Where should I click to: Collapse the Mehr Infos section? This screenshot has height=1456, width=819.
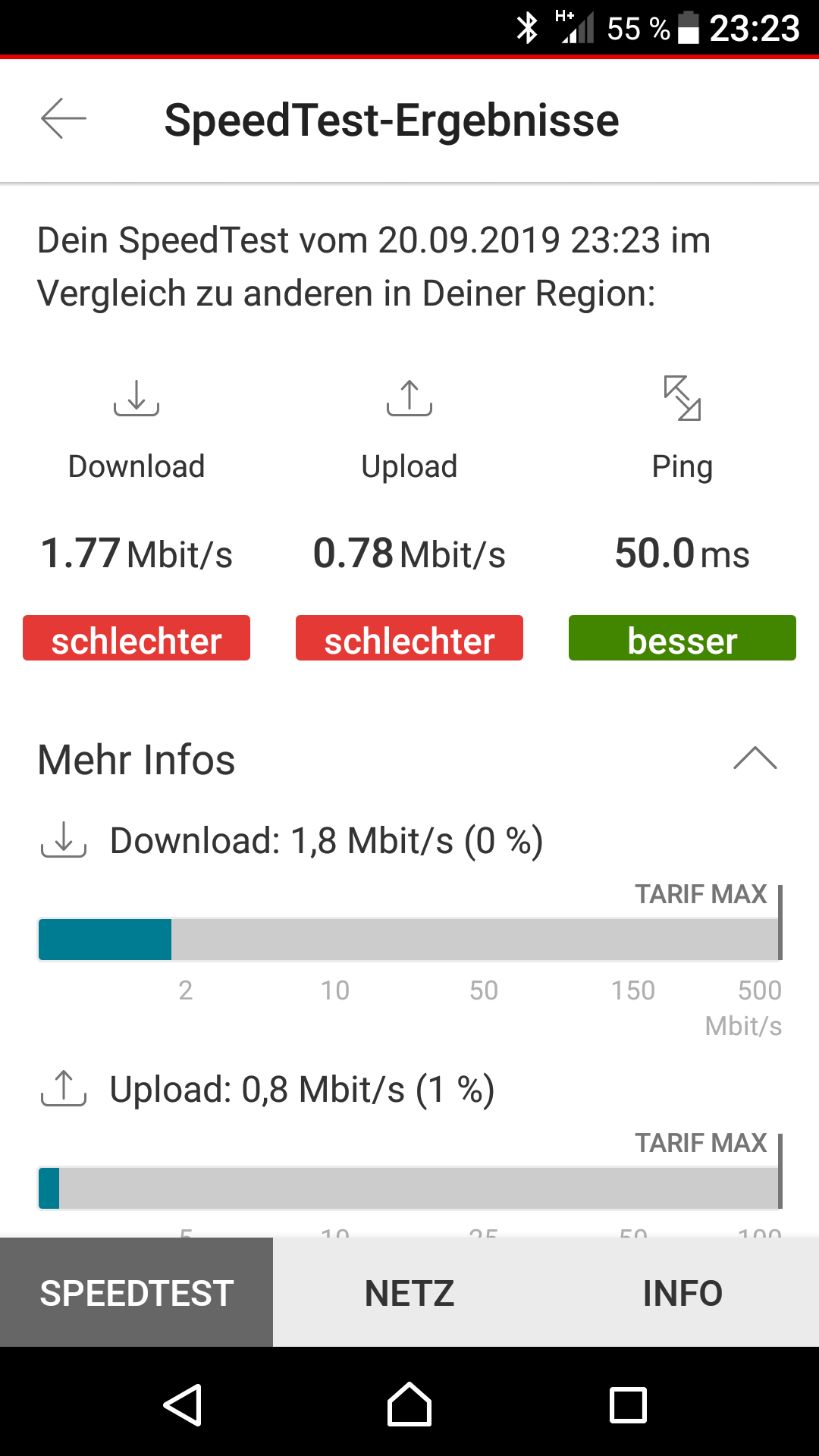point(755,758)
